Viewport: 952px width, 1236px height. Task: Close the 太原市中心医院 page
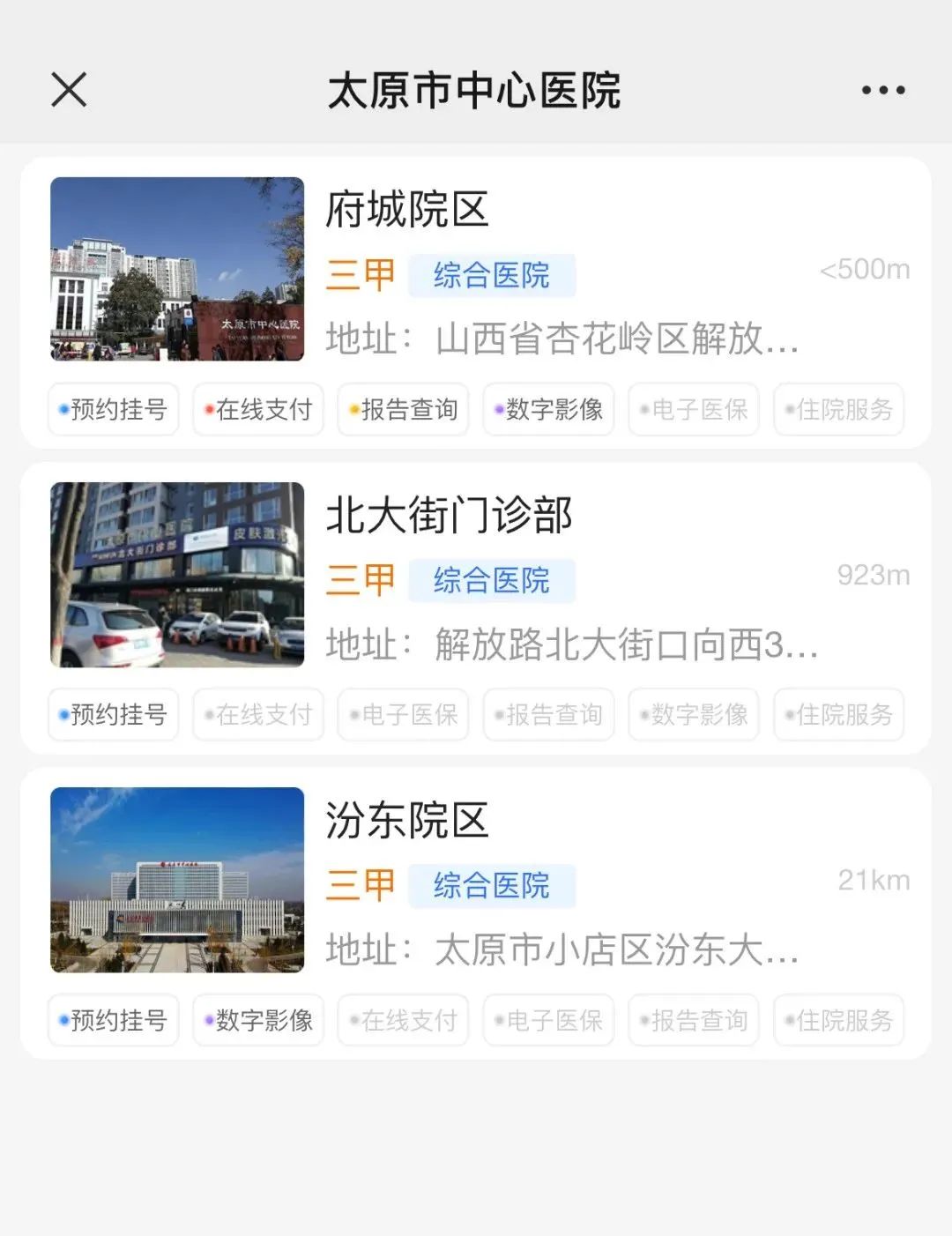(69, 90)
